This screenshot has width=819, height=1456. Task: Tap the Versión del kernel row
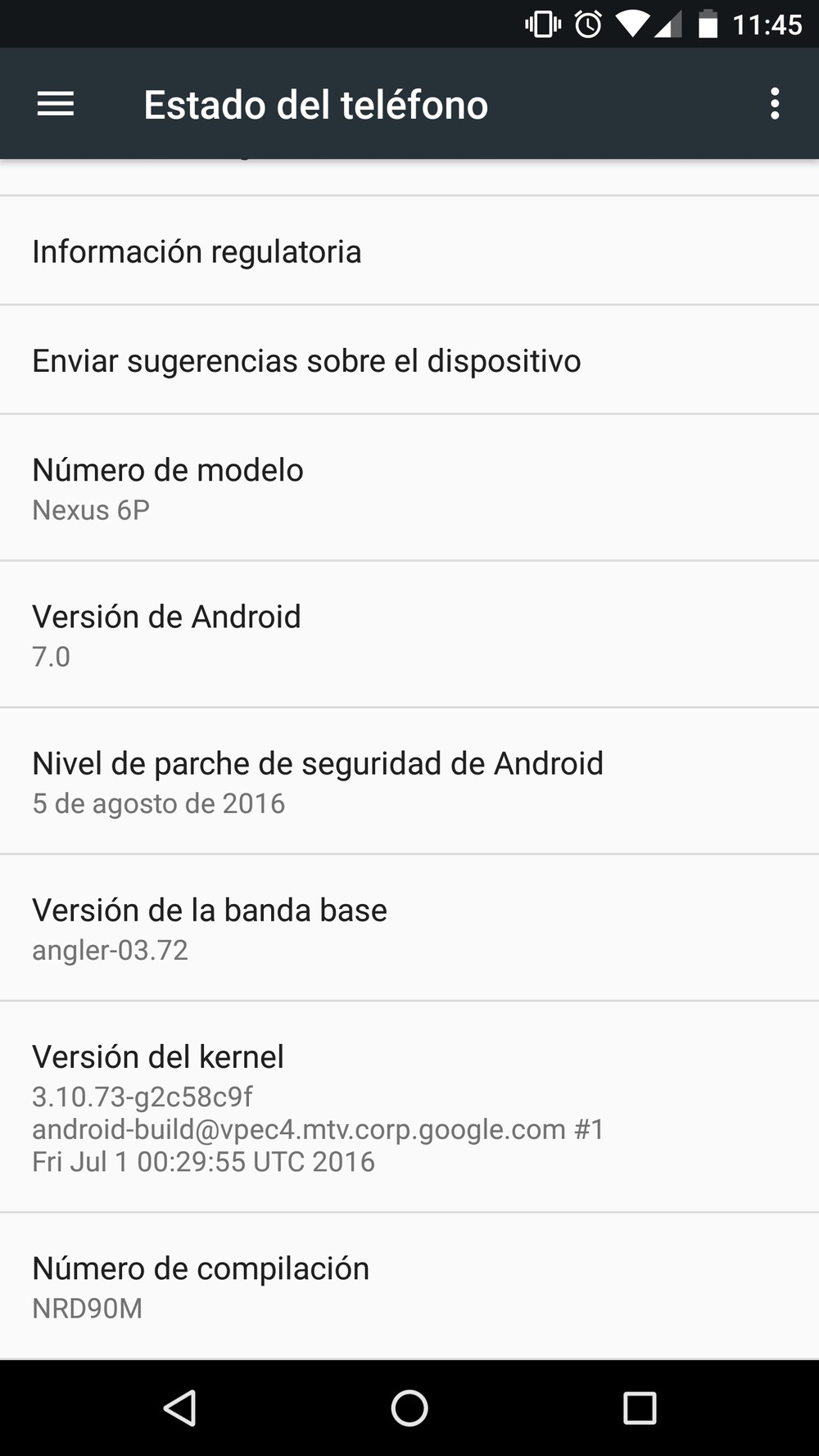pyautogui.click(x=409, y=1106)
